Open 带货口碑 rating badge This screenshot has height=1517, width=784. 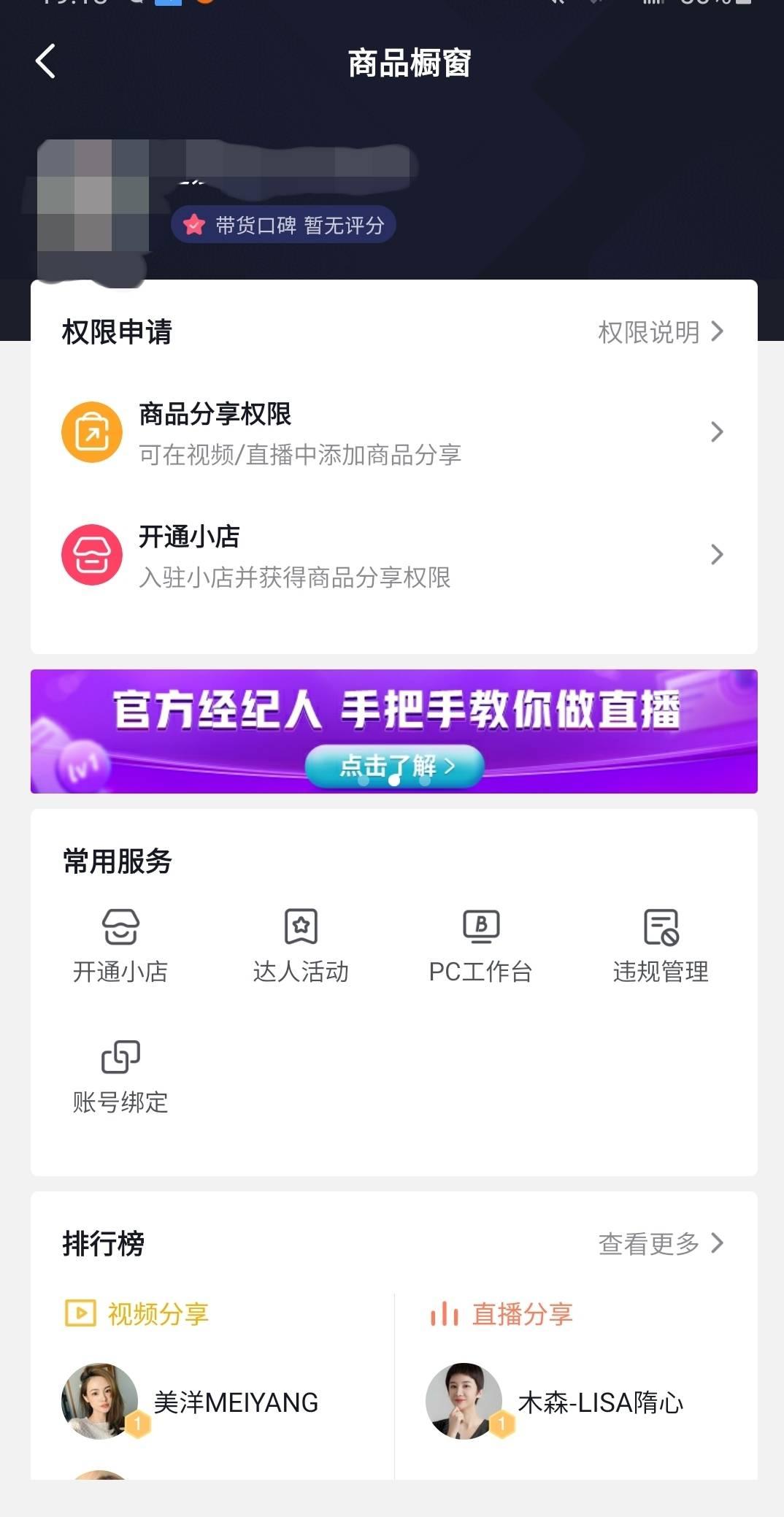[284, 225]
